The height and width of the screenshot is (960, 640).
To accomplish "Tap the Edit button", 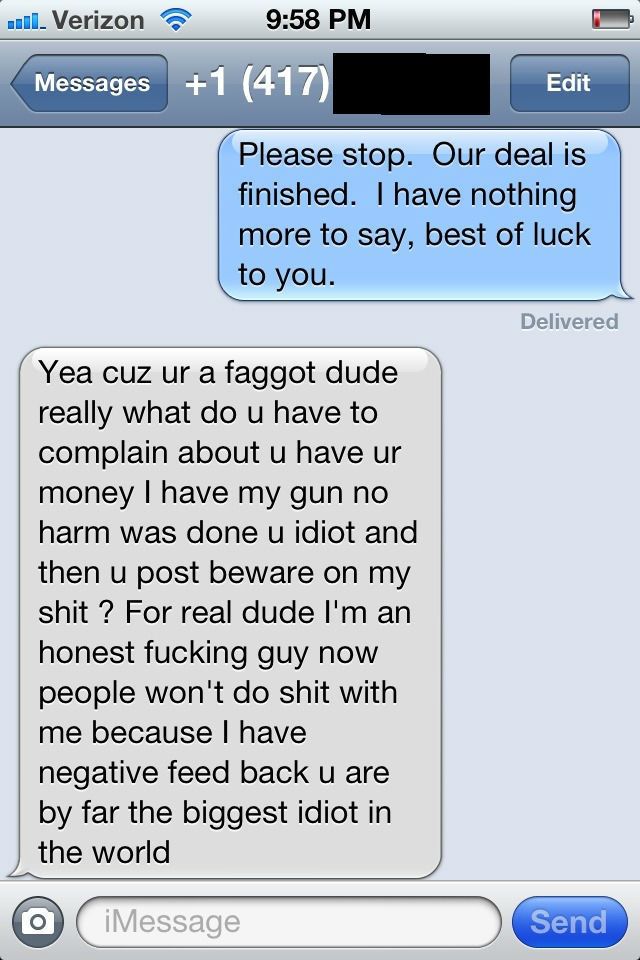I will point(567,83).
